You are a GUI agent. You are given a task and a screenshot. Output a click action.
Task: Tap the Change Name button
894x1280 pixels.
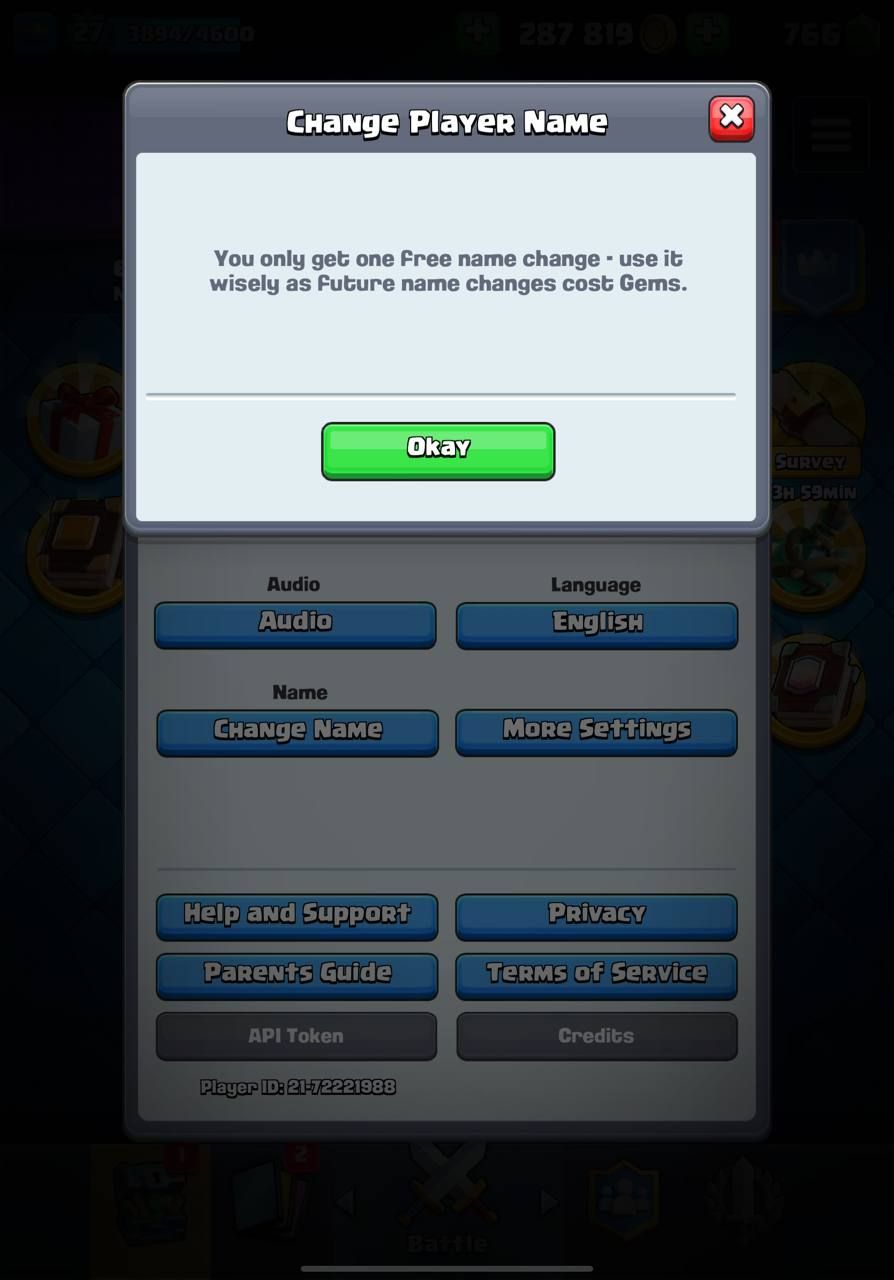297,732
